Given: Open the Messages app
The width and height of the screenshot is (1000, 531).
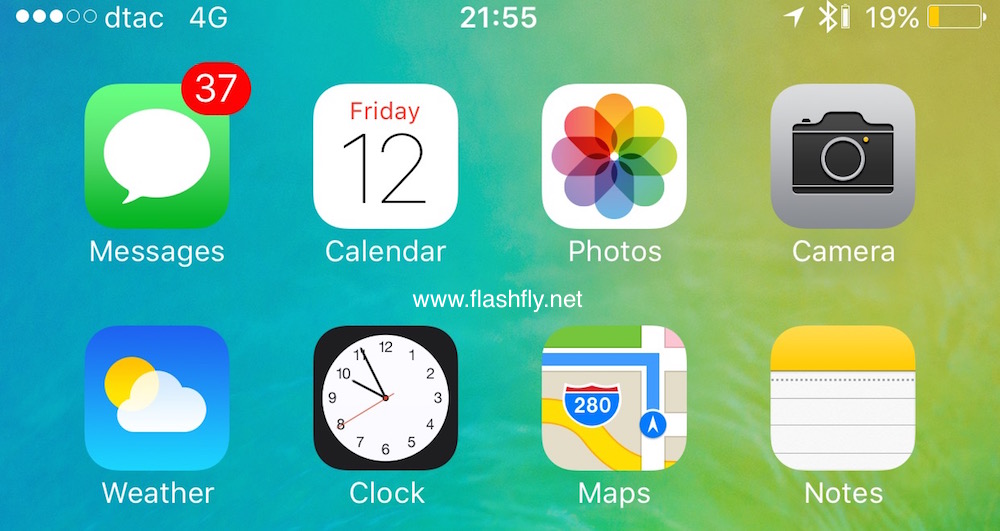Looking at the screenshot, I should click(x=157, y=157).
